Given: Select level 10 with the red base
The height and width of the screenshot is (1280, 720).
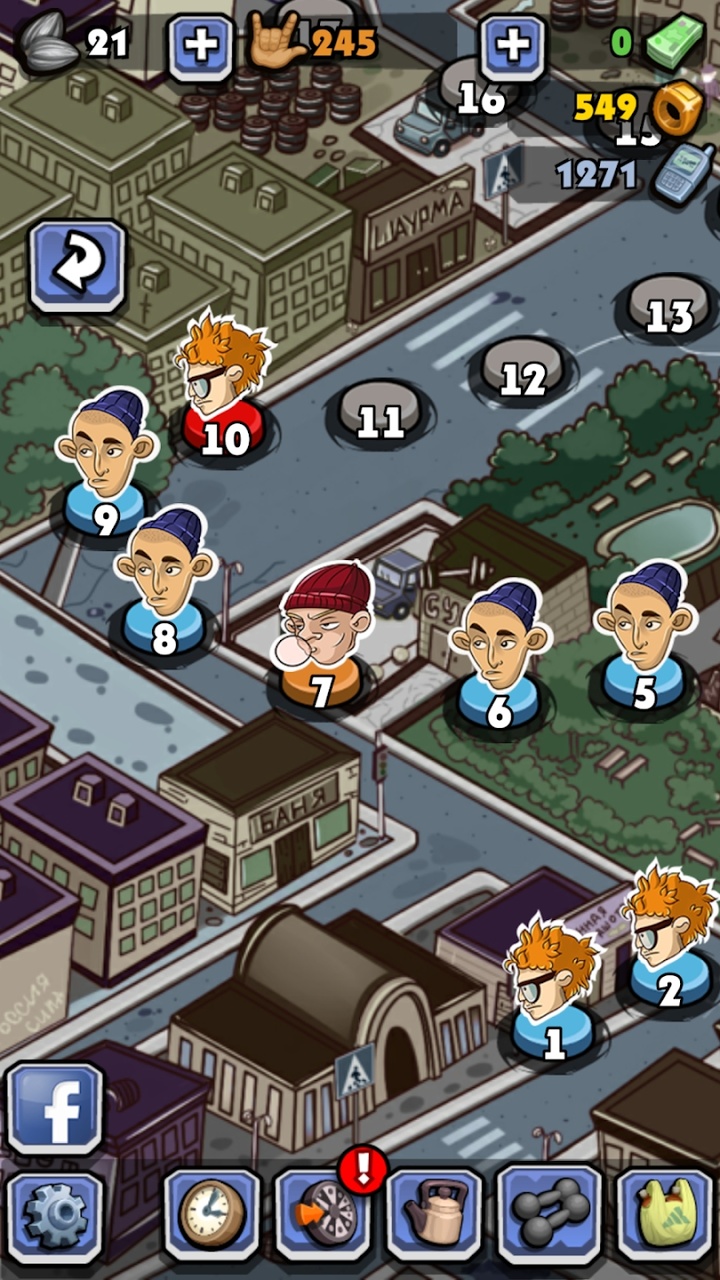Looking at the screenshot, I should (x=224, y=425).
